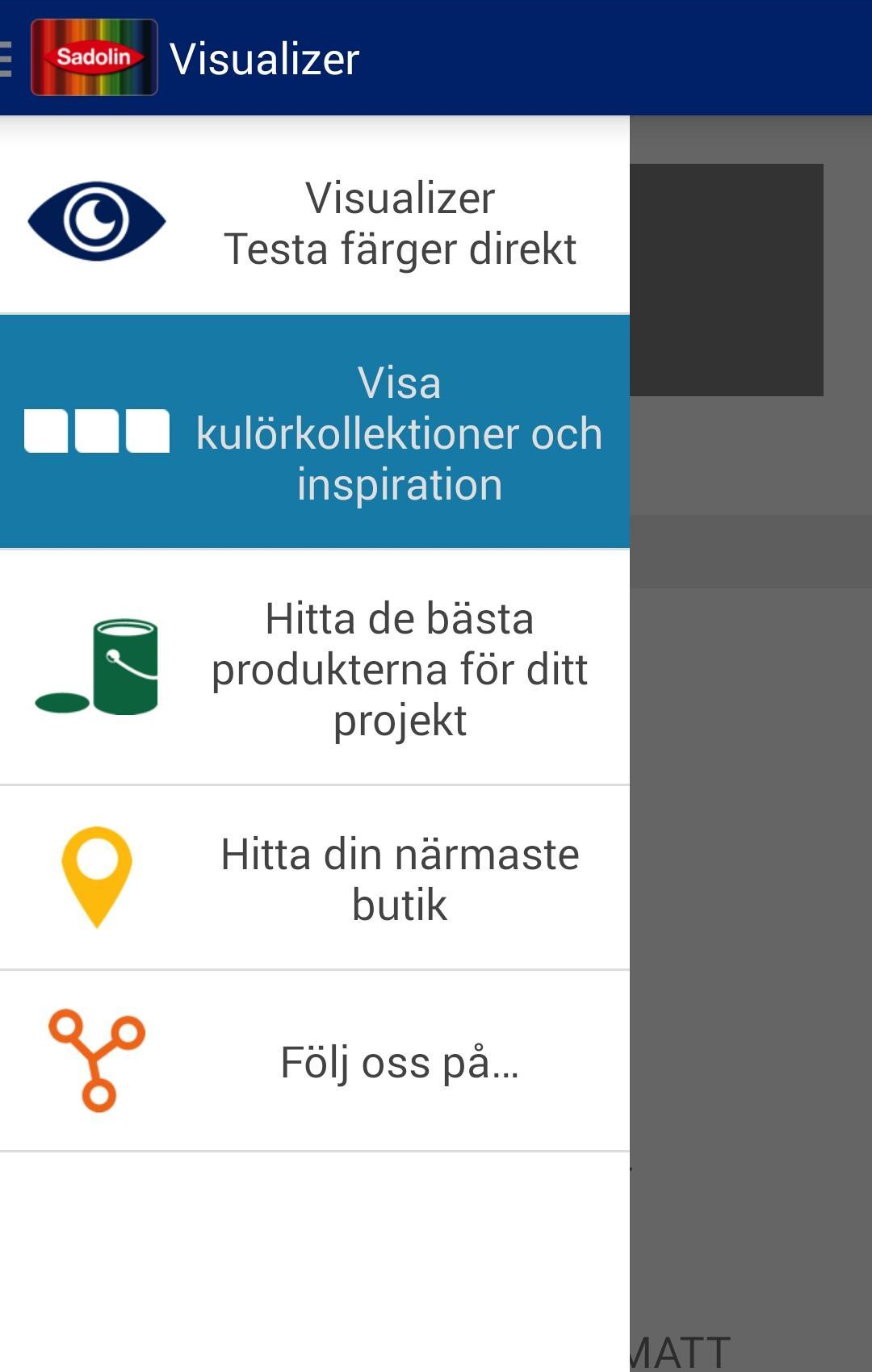Viewport: 872px width, 1372px height.
Task: Open Hitta de bästa produkterna för ditt projekt
Action: (x=315, y=668)
